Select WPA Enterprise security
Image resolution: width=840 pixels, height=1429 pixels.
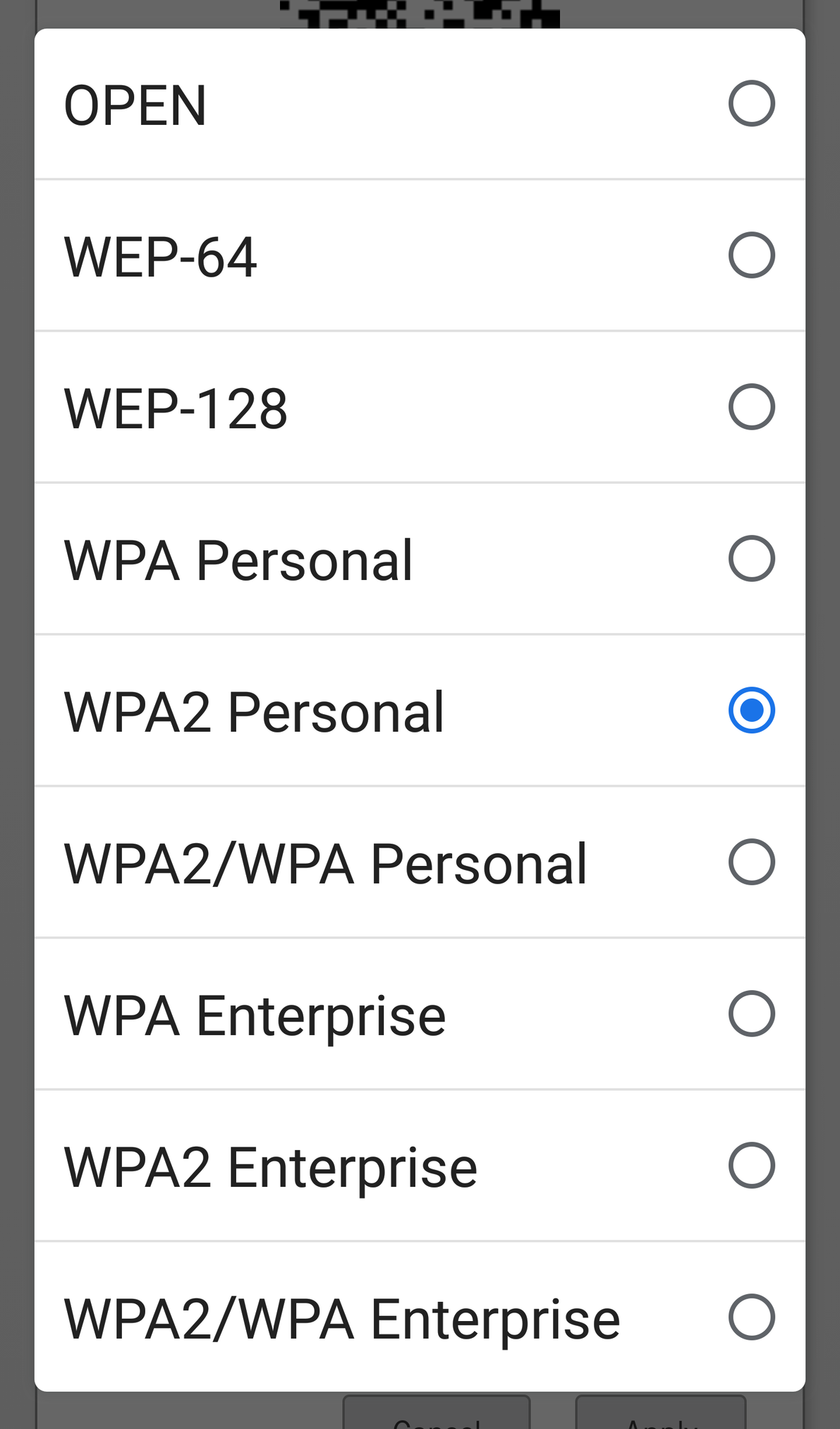420,1013
